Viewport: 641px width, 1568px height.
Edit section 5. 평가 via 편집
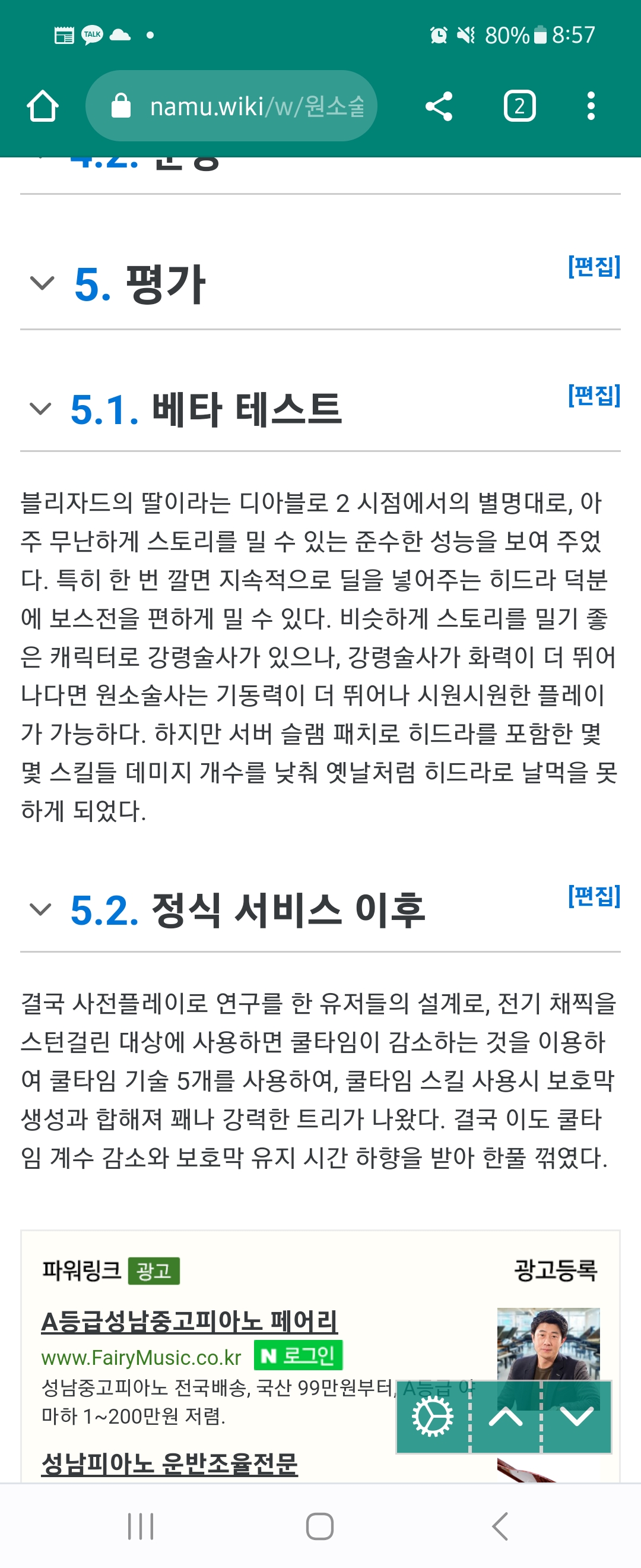coord(594,267)
